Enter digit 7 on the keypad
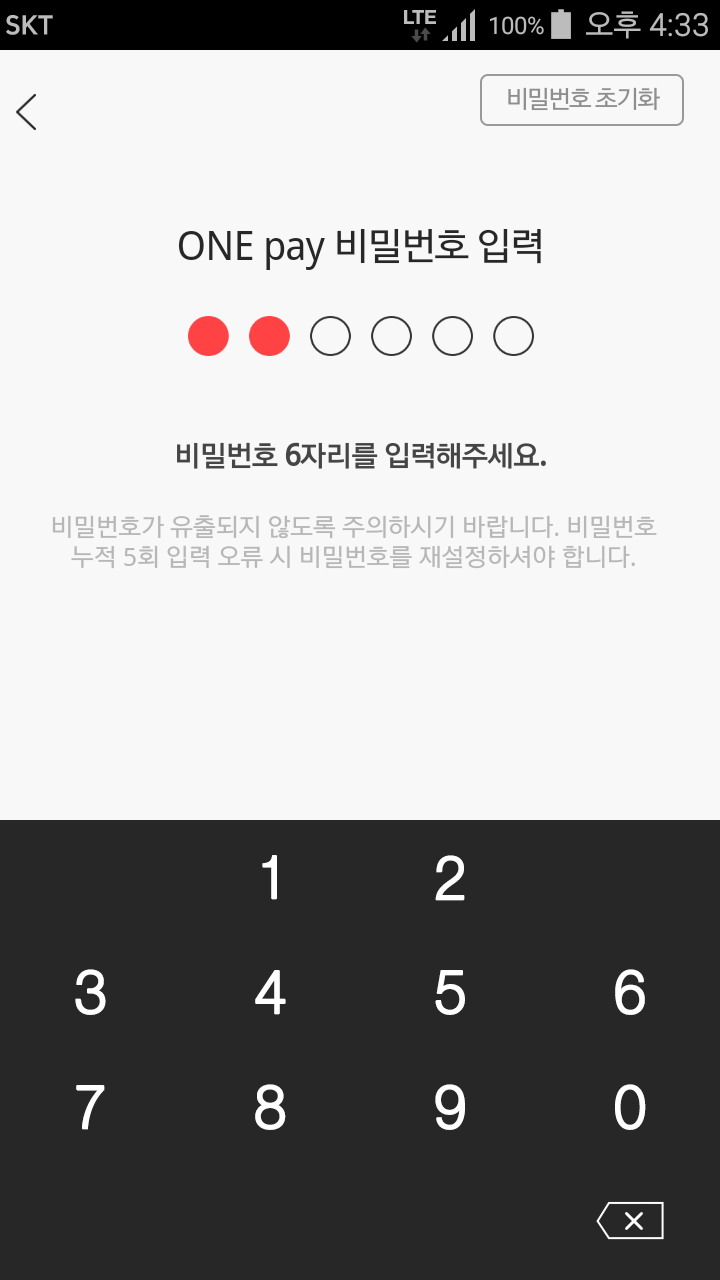 click(90, 1108)
